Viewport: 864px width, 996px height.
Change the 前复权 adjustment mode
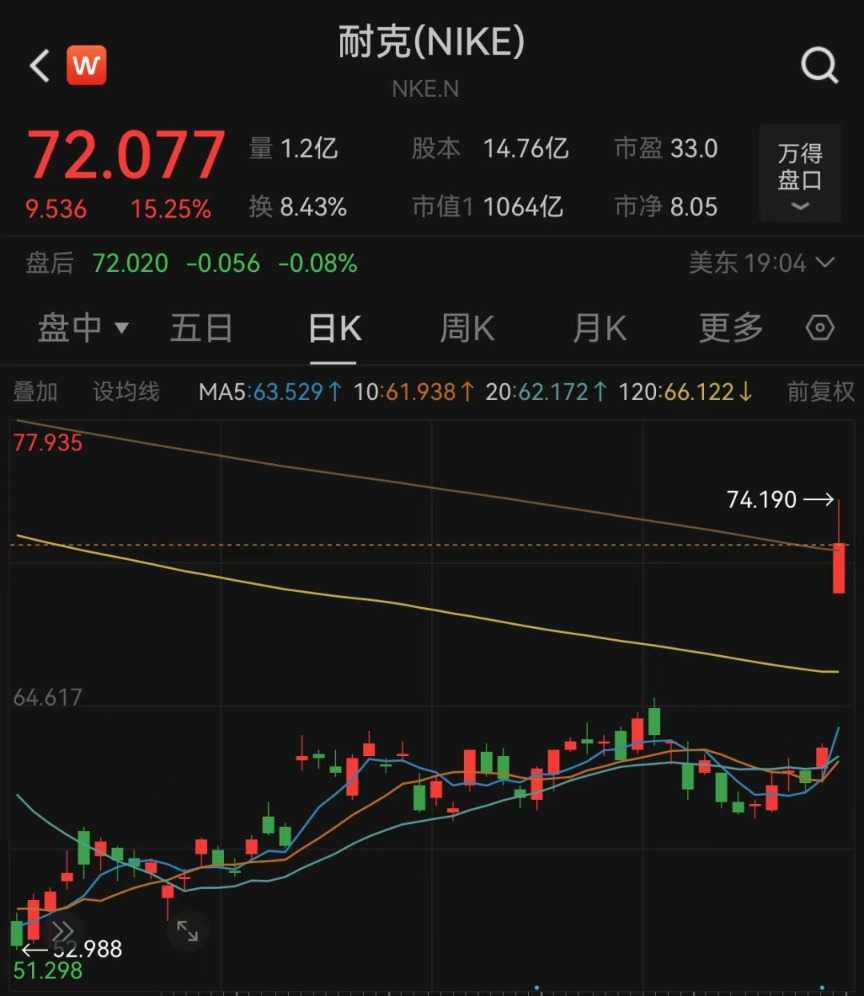point(820,391)
